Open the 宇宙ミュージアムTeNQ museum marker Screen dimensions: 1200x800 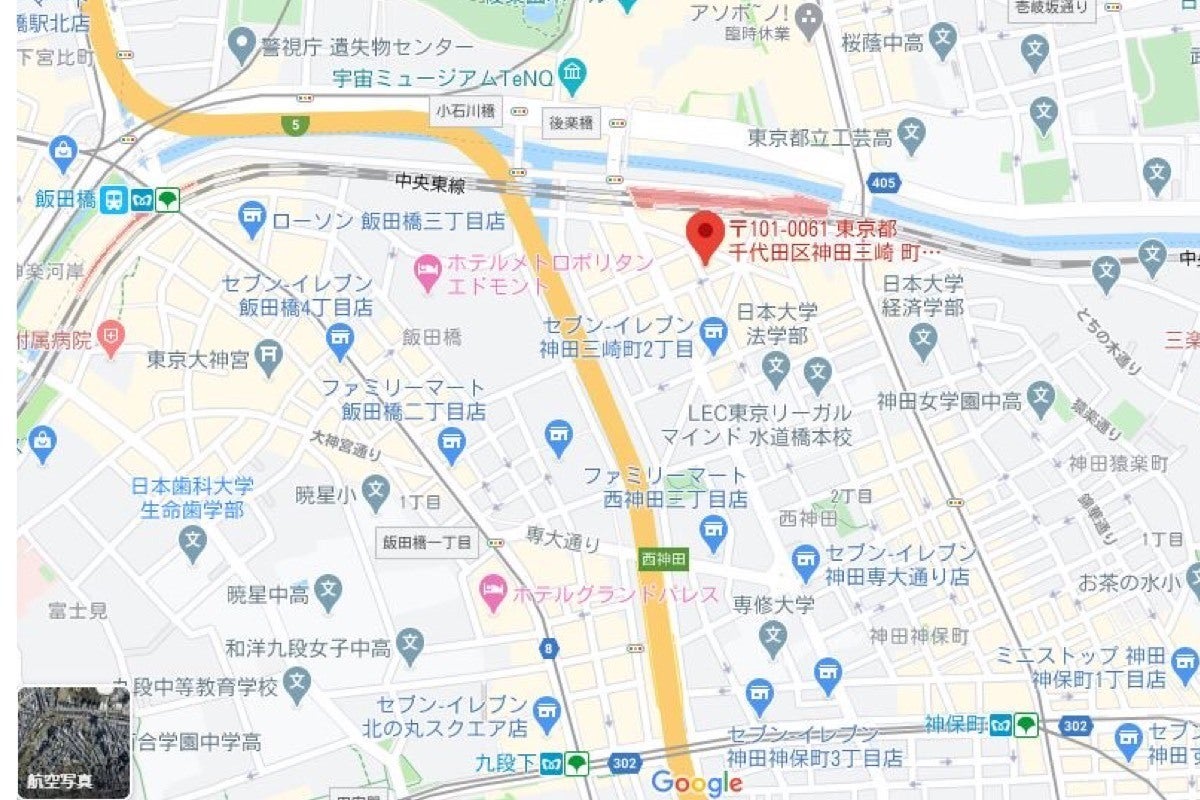click(x=572, y=73)
